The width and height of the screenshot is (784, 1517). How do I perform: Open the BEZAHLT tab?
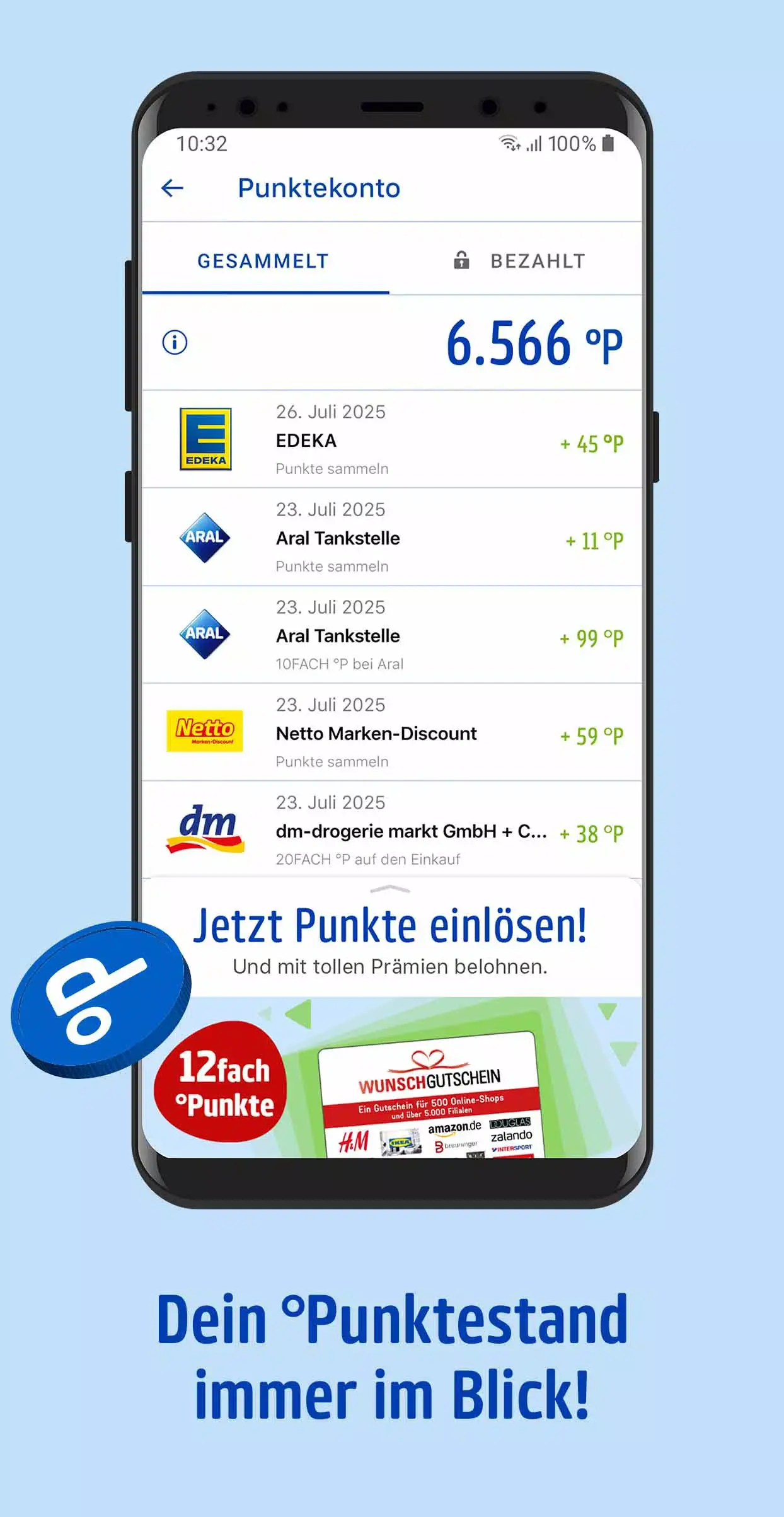[x=537, y=260]
